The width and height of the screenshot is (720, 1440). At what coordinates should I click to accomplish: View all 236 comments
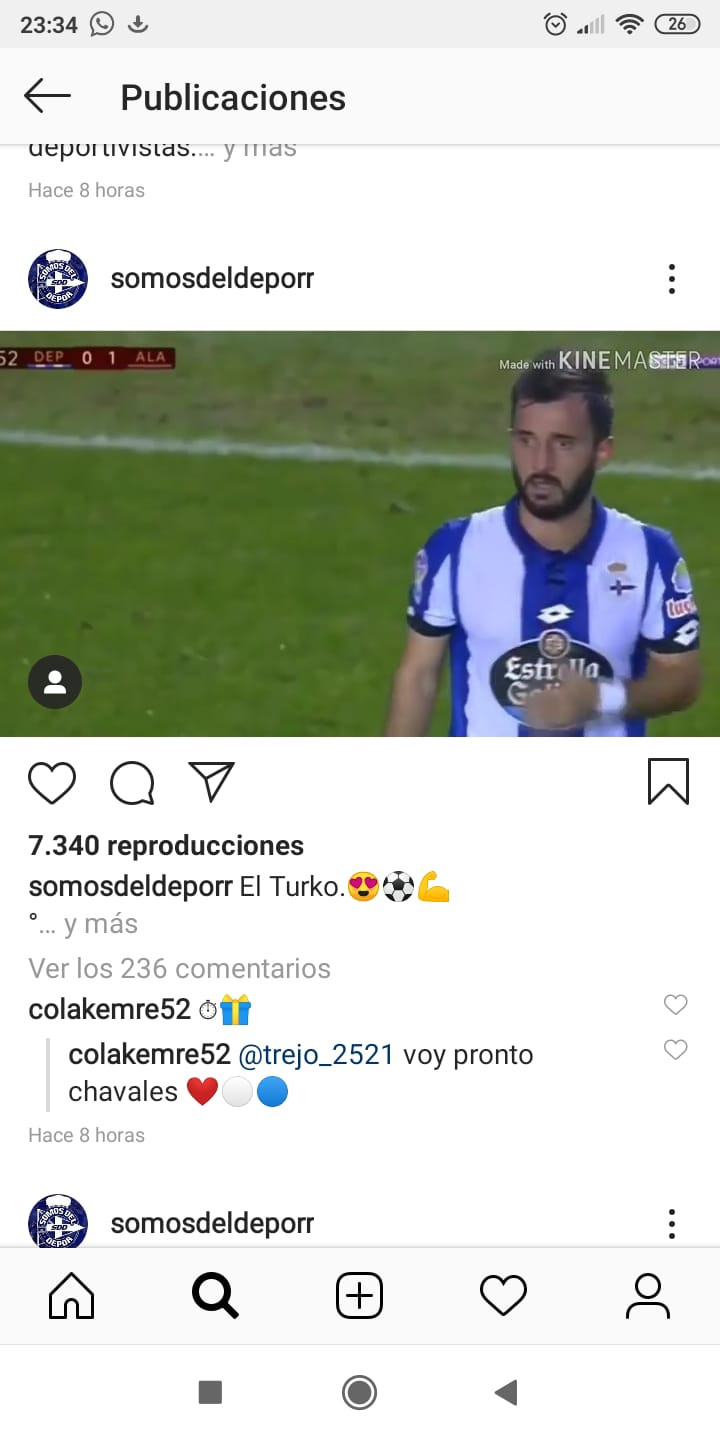coord(179,968)
